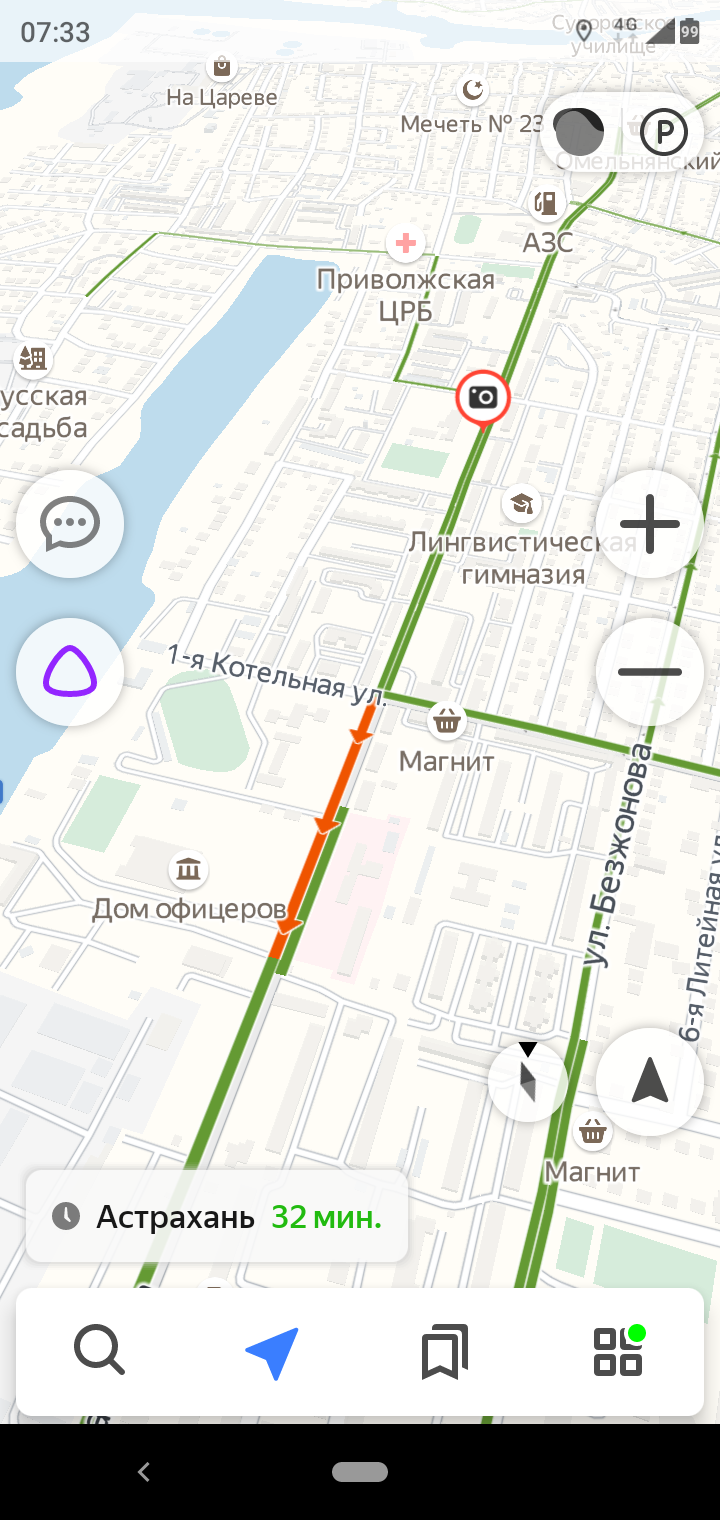Screen dimensions: 720x1520
Task: Select the blue navigation arrow tab
Action: click(x=273, y=1352)
